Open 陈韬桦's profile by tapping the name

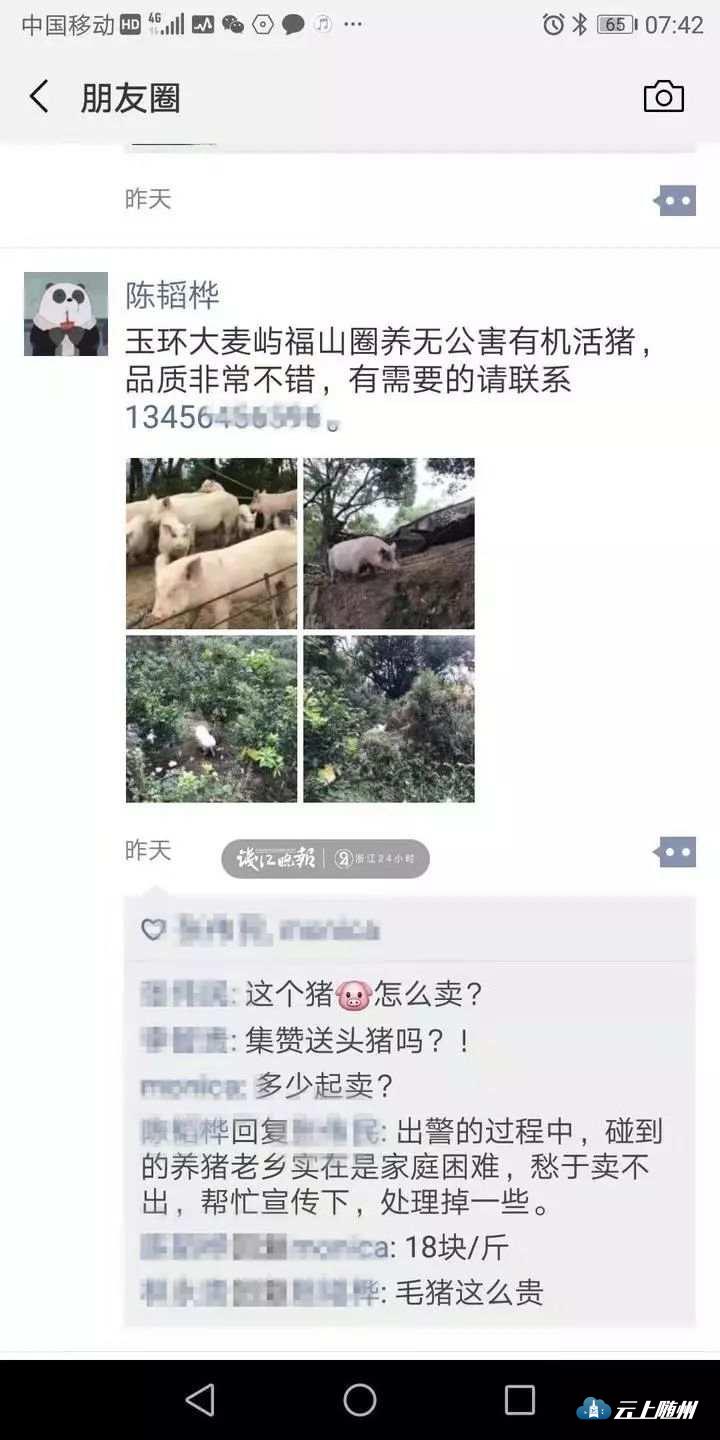tap(172, 295)
